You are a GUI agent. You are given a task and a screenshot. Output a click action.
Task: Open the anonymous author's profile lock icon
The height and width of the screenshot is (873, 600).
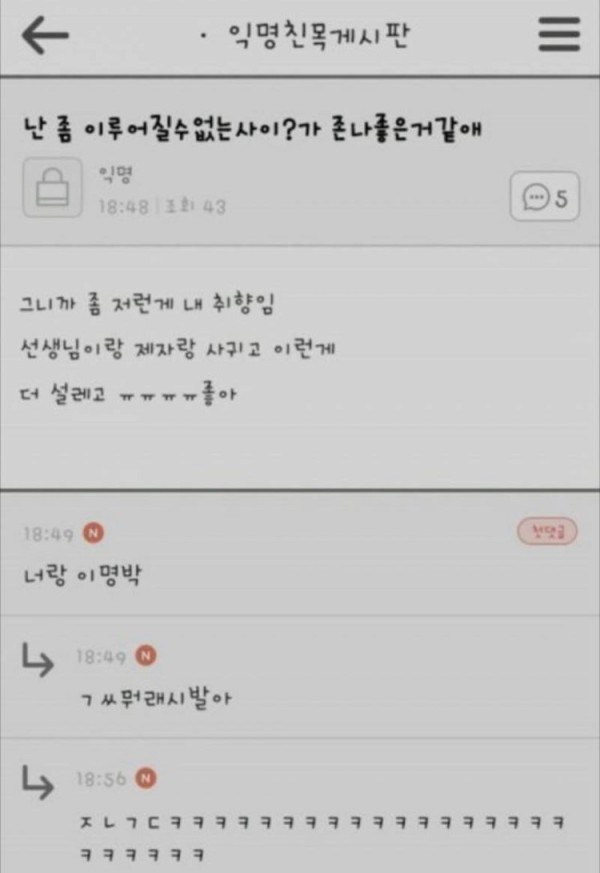click(x=52, y=187)
